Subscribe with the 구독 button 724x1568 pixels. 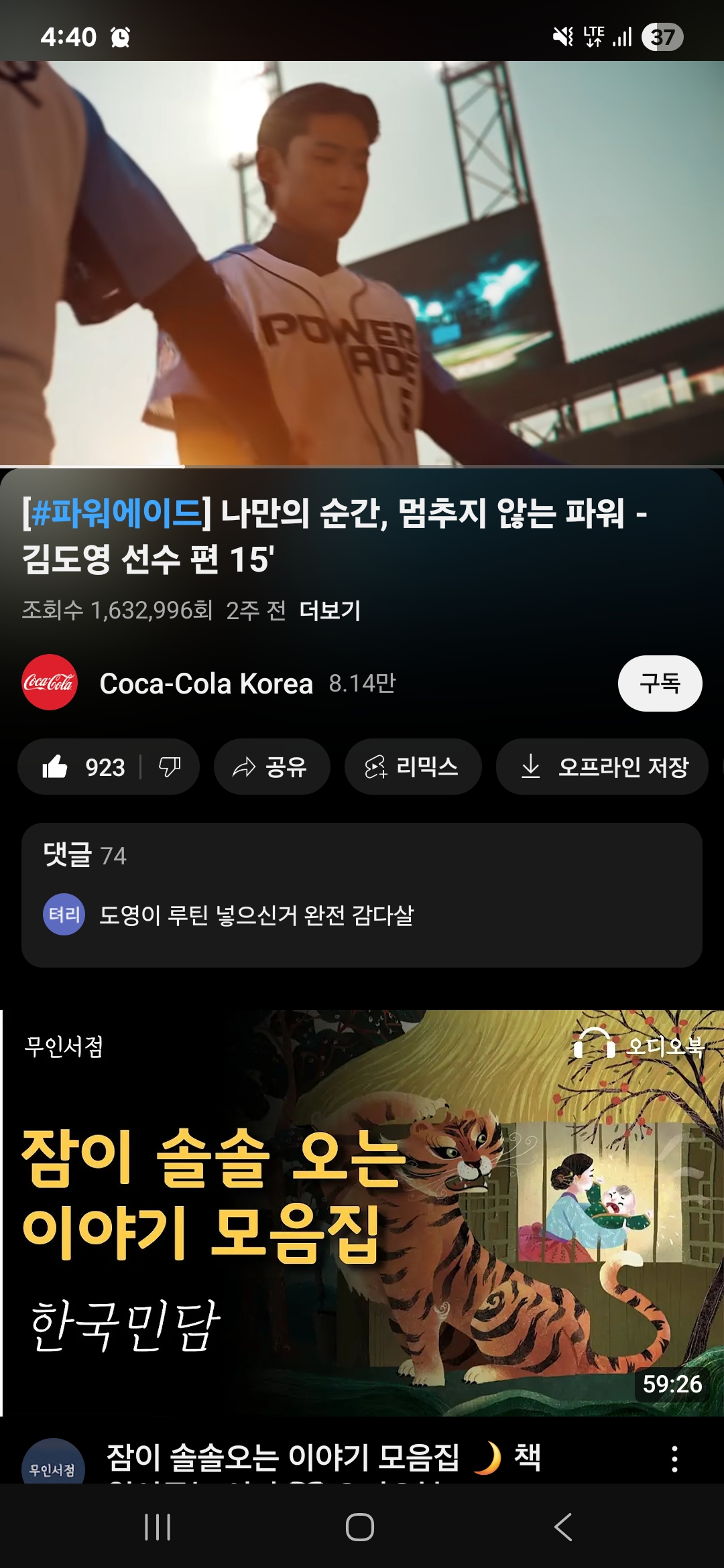pos(660,683)
